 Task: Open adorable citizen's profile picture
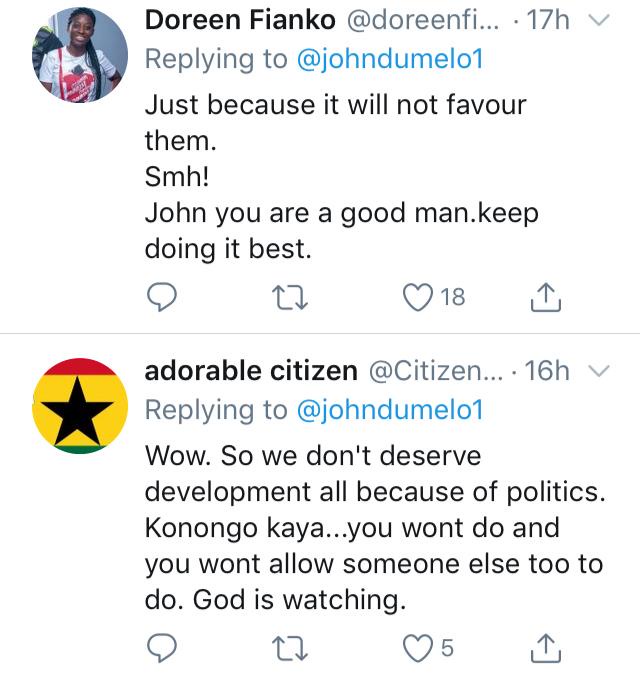(80, 406)
